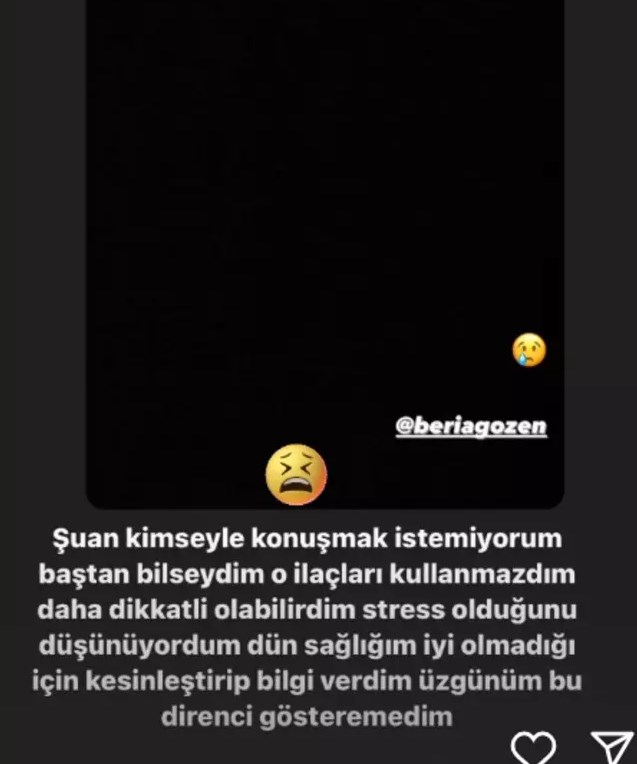Open the @beriagozen mention
The image size is (637, 764).
(x=471, y=426)
